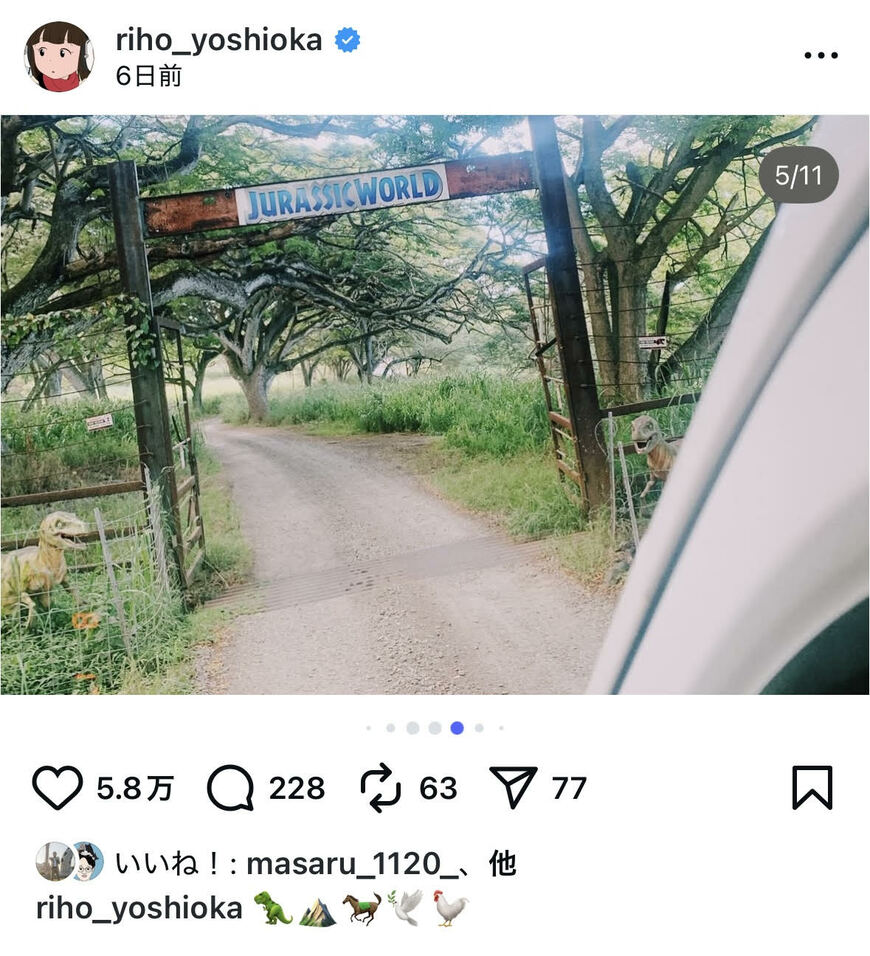Click the blue verified badge
This screenshot has width=870, height=956.
point(345,40)
